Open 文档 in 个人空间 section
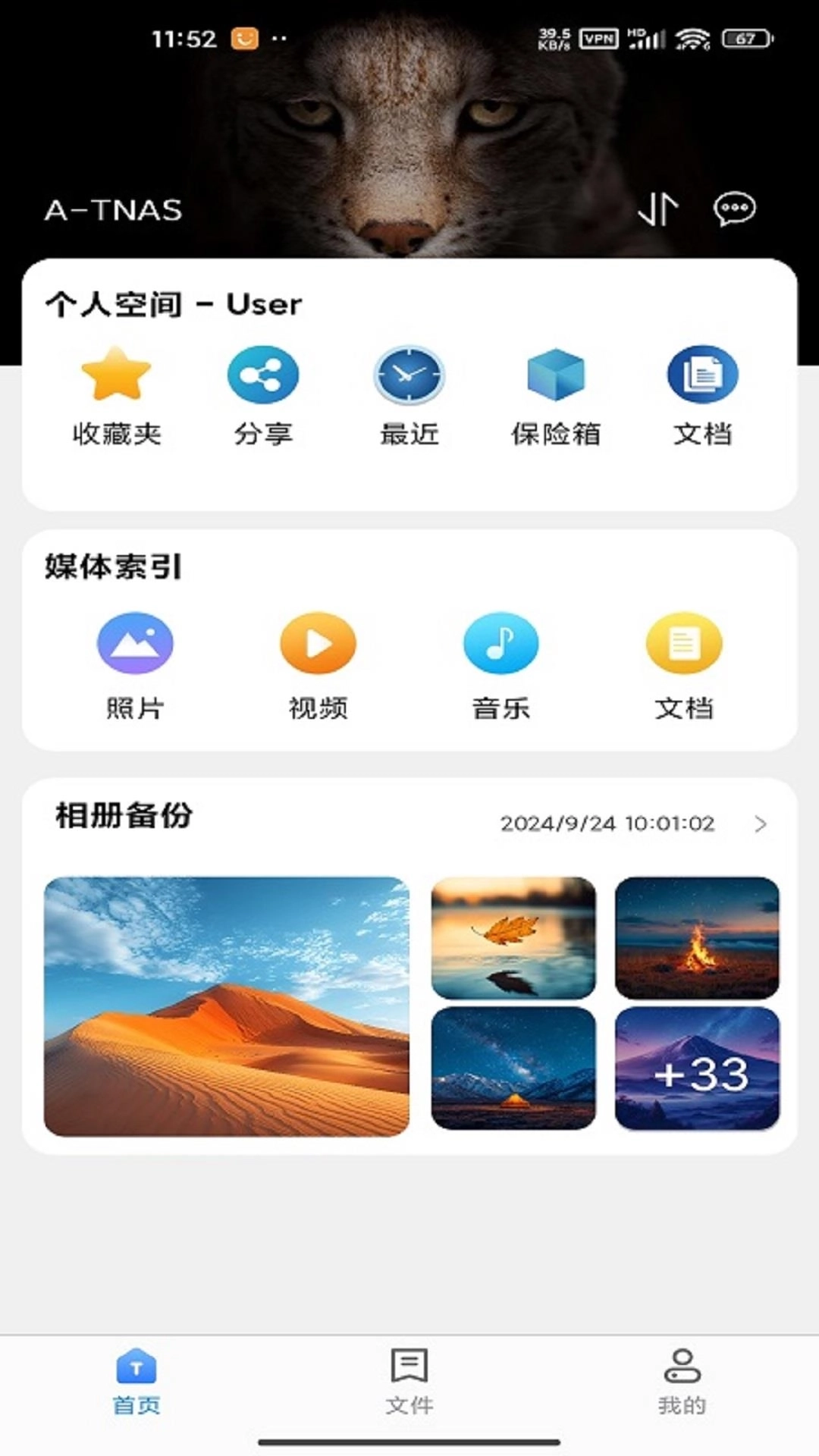The image size is (819, 1456). click(x=703, y=375)
